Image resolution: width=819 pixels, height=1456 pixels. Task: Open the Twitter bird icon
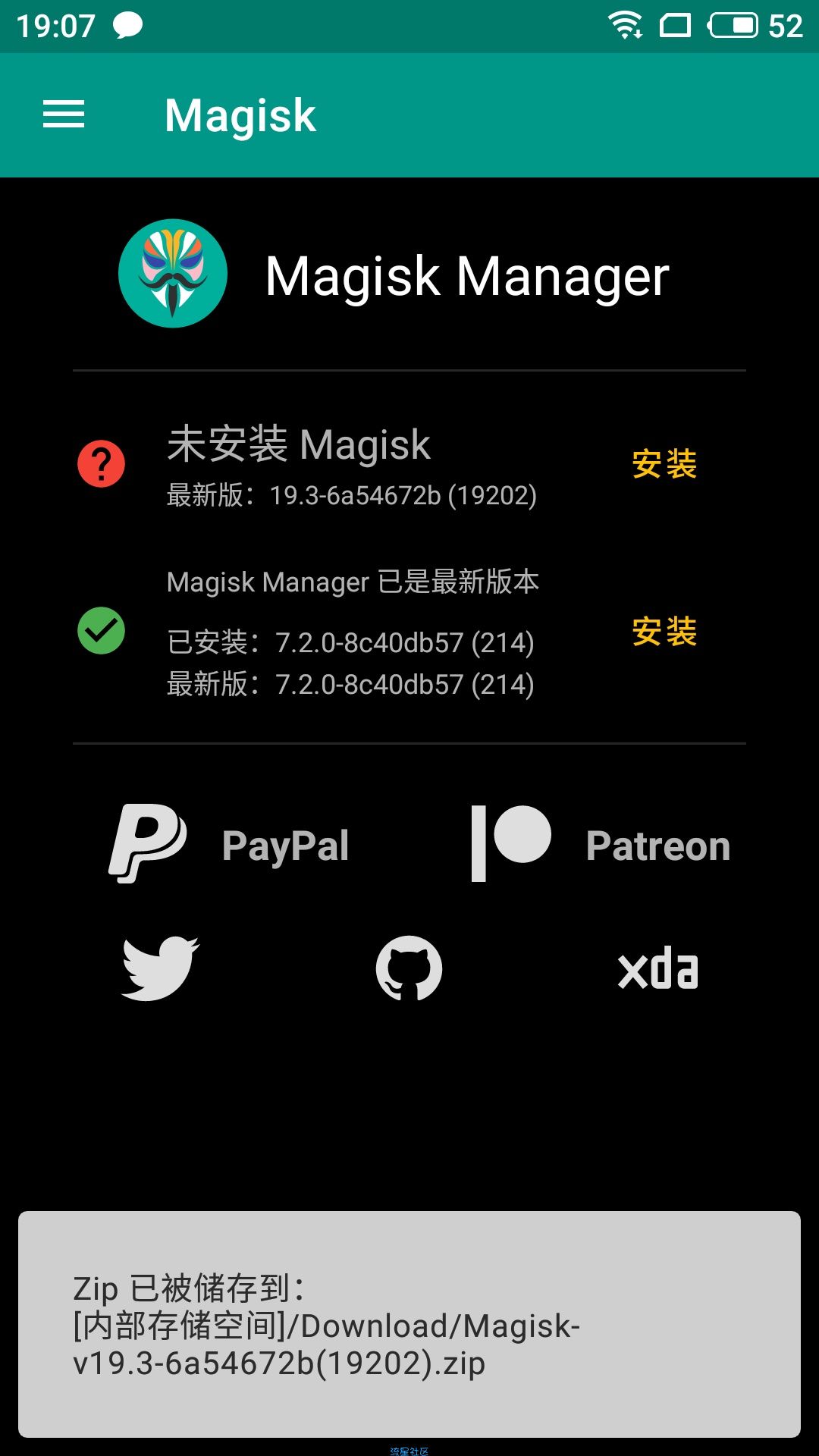[160, 969]
